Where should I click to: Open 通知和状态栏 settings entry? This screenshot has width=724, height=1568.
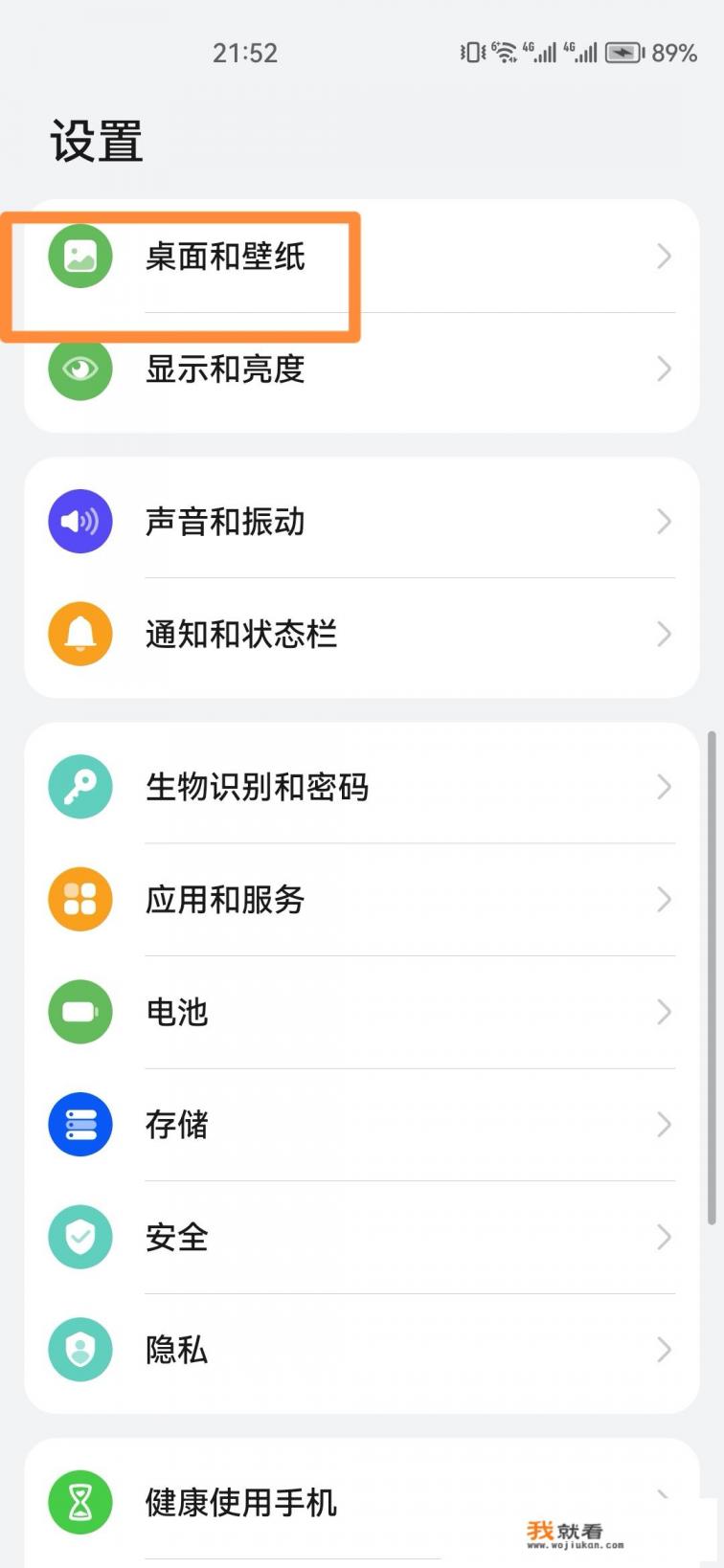click(362, 633)
